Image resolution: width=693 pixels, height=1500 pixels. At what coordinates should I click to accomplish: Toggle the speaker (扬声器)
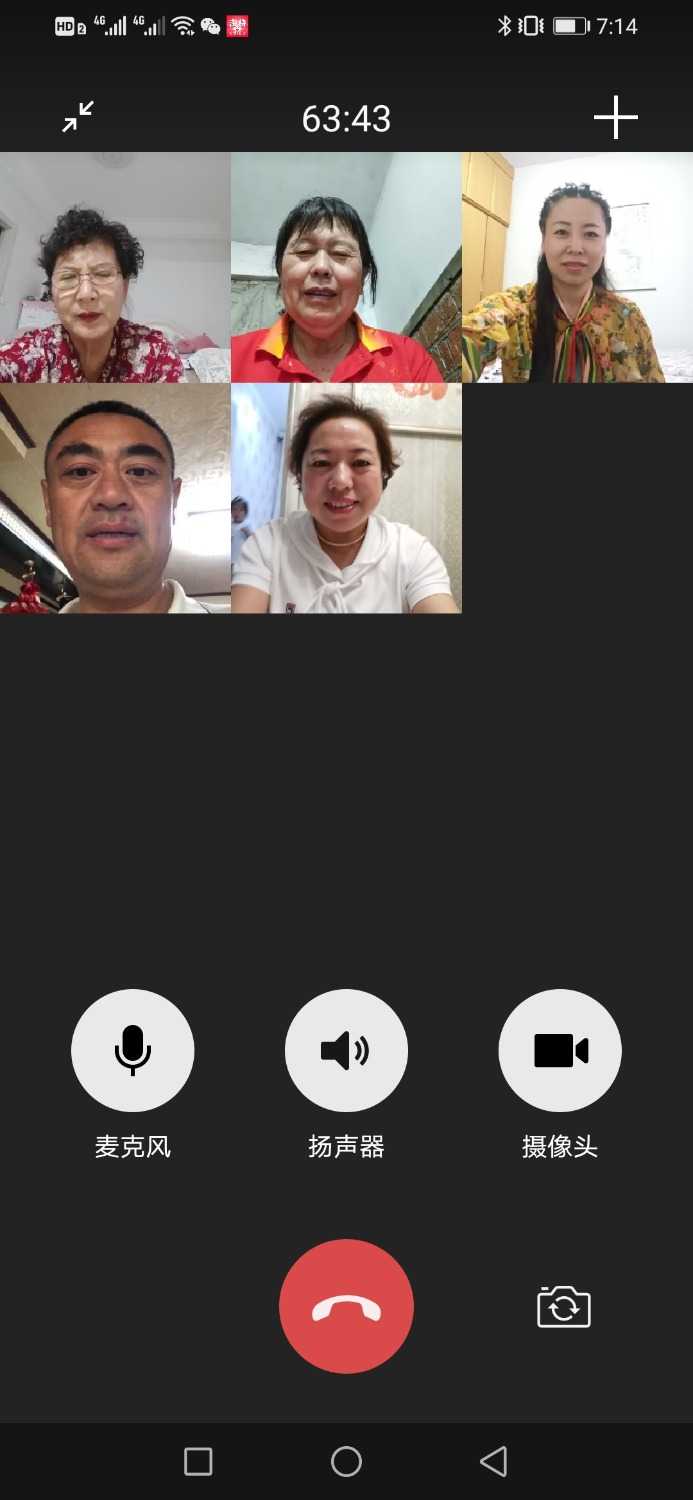(346, 1050)
